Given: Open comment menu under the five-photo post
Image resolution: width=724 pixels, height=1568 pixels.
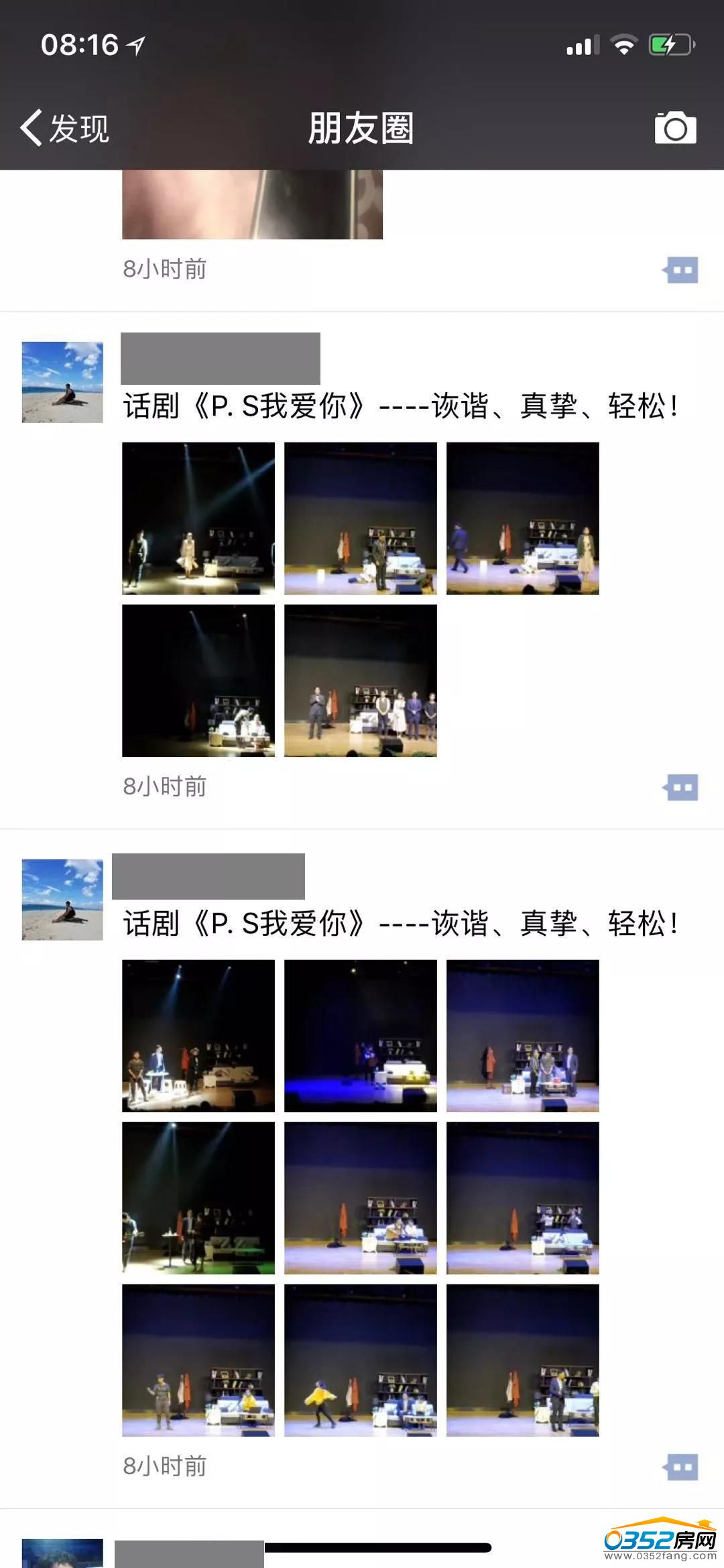Looking at the screenshot, I should [x=681, y=787].
